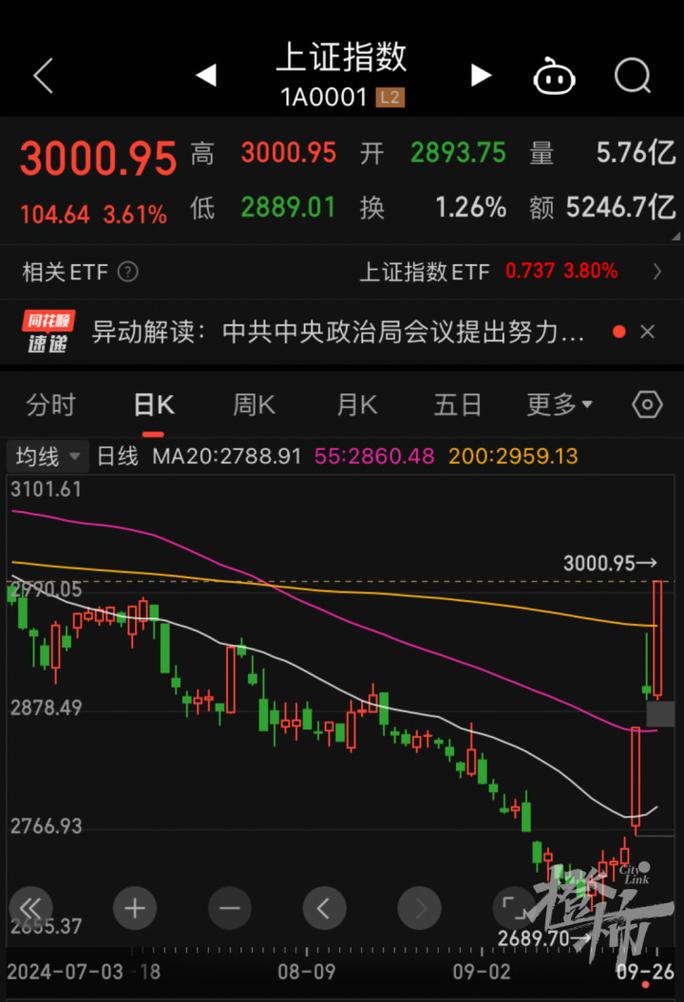The height and width of the screenshot is (1002, 684).
Task: Read the 异动解读 news about 政治局会议
Action: [338, 332]
